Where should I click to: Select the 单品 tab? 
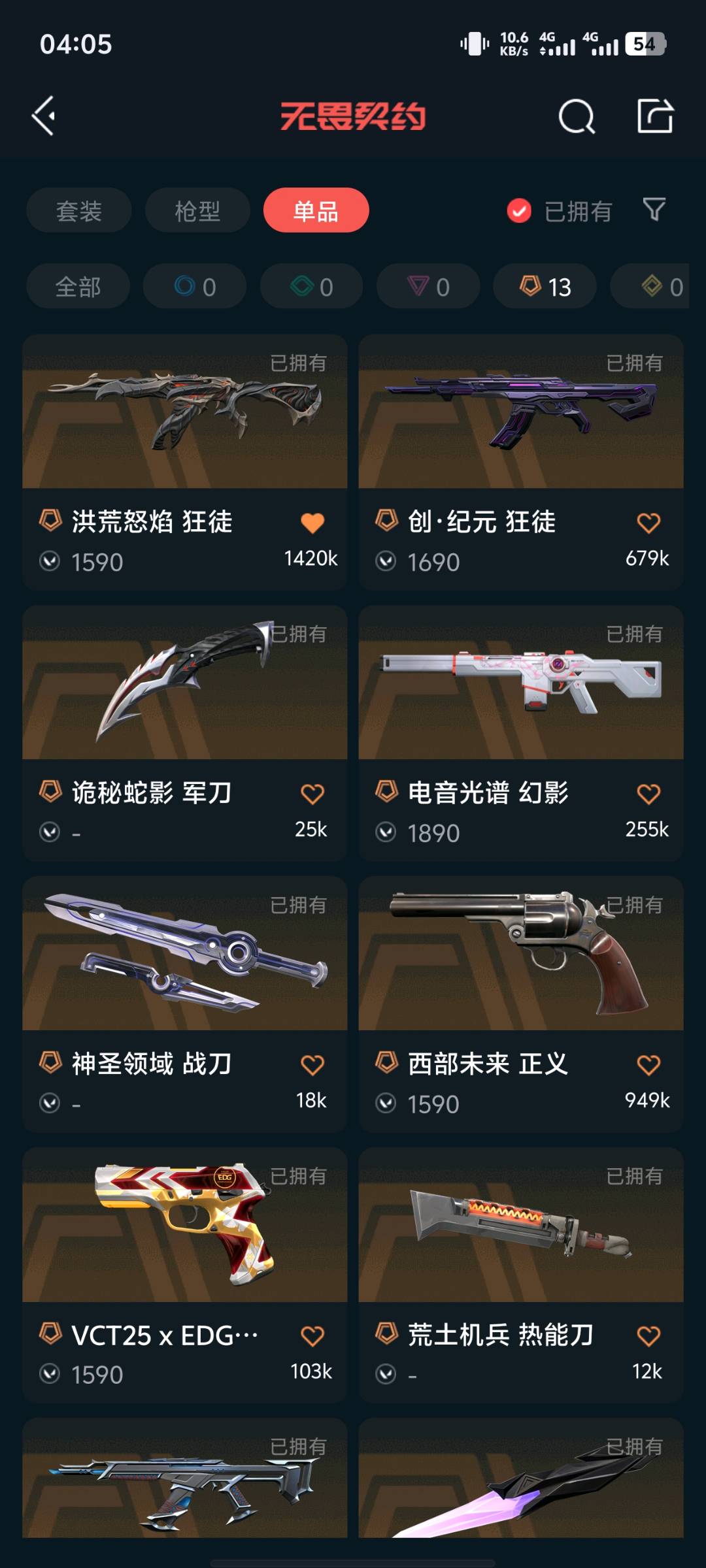(316, 210)
